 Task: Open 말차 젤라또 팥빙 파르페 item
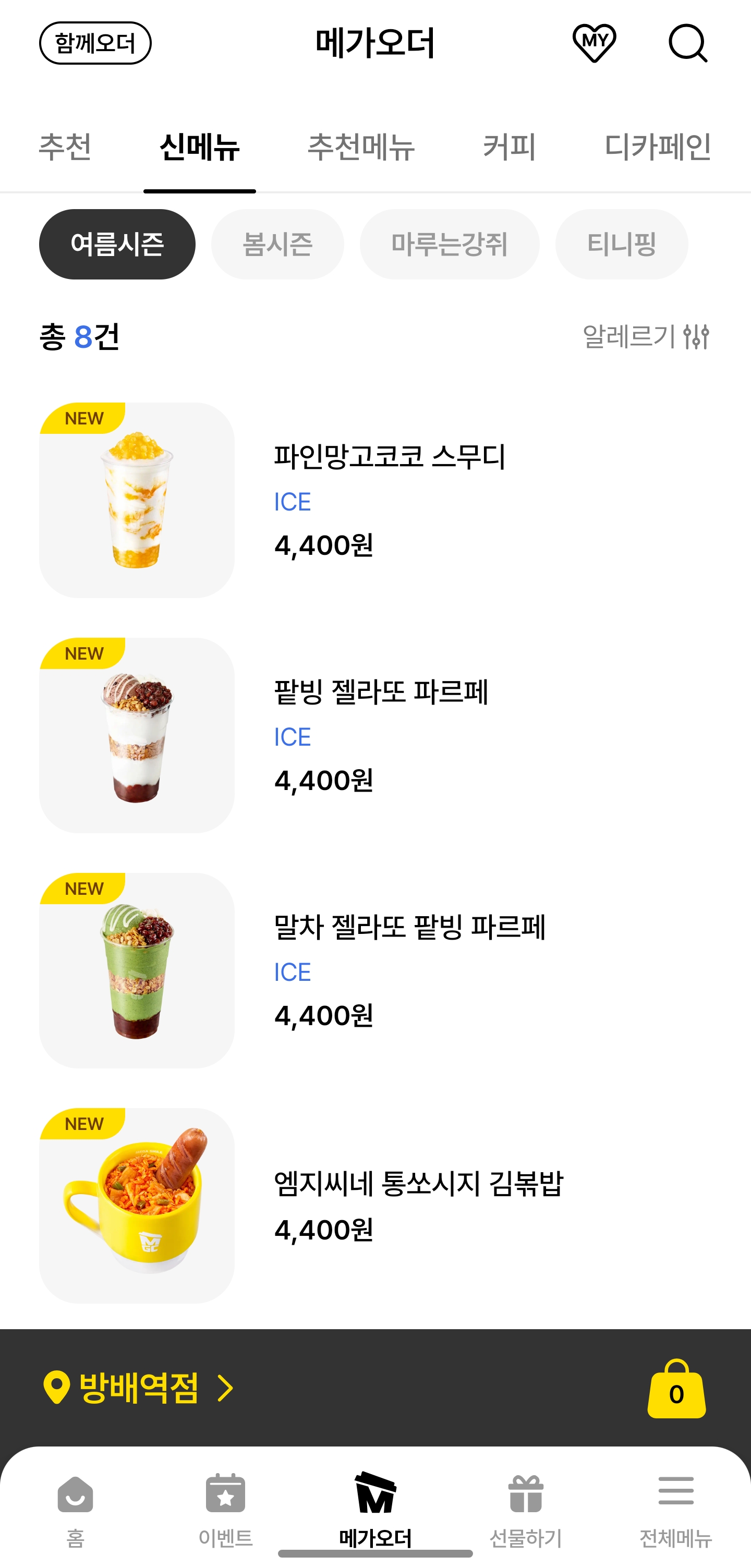point(409,970)
